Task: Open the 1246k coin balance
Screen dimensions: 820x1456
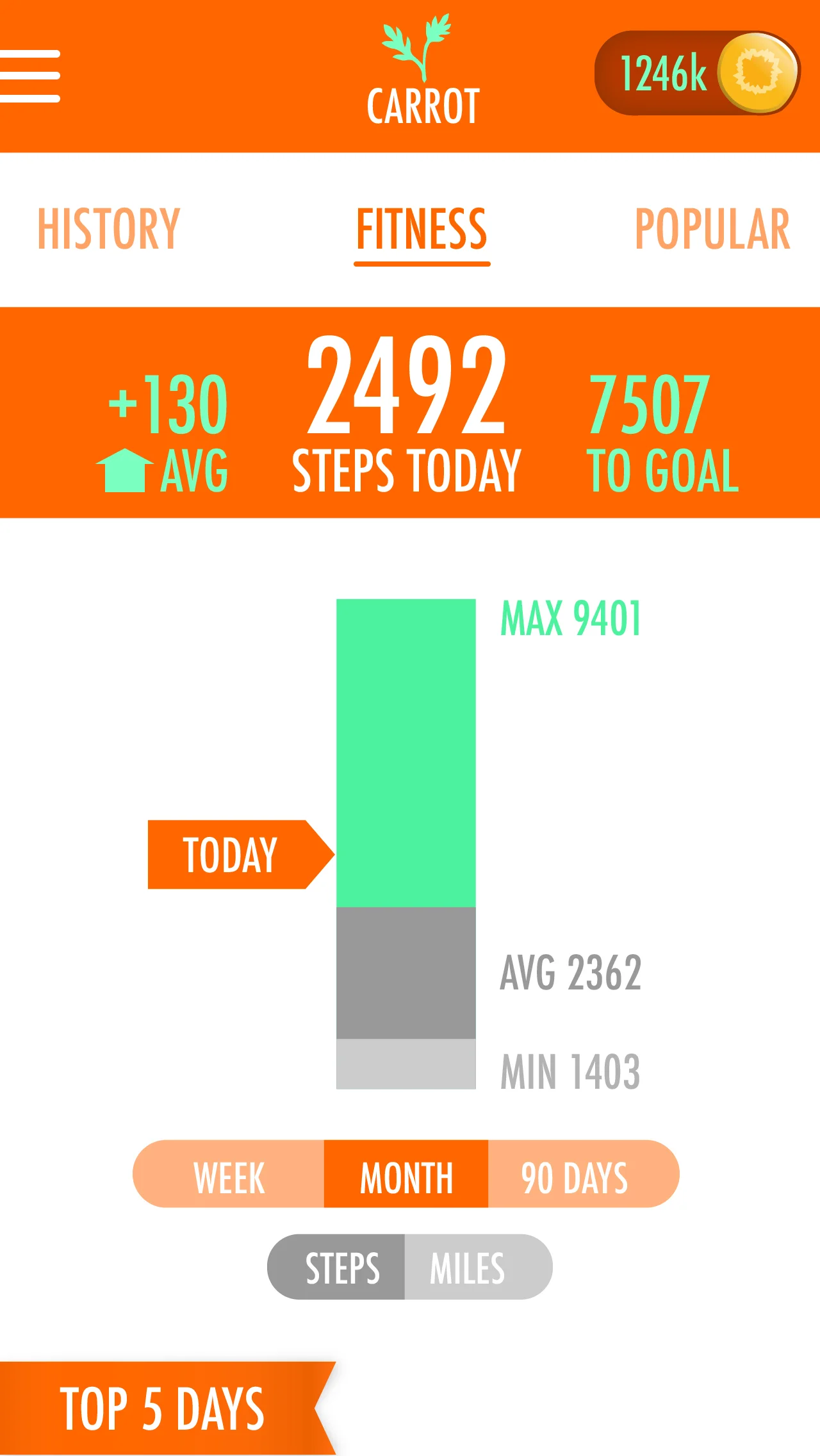Action: click(697, 73)
